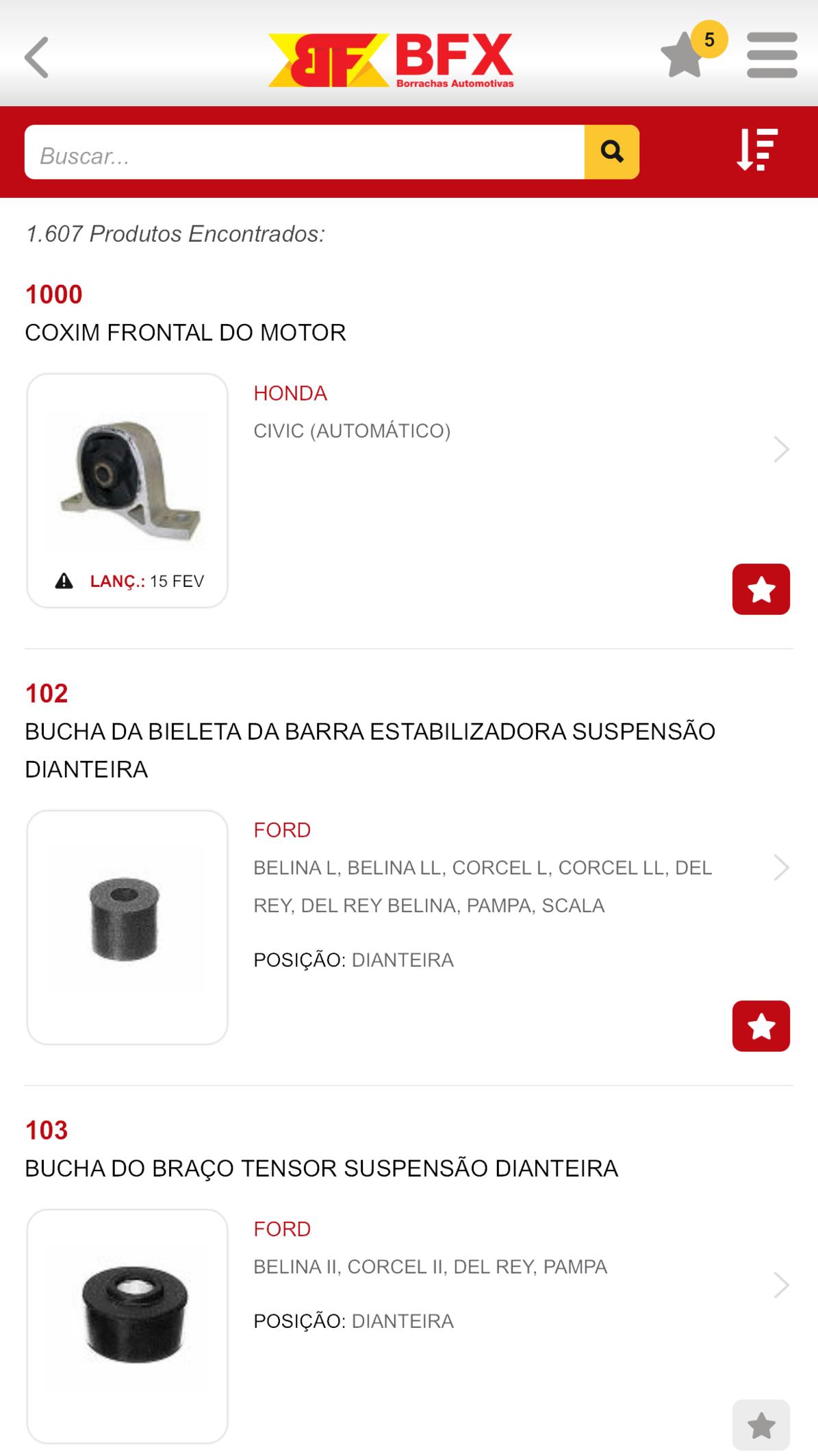Open product 103 Belina II details

click(781, 1285)
